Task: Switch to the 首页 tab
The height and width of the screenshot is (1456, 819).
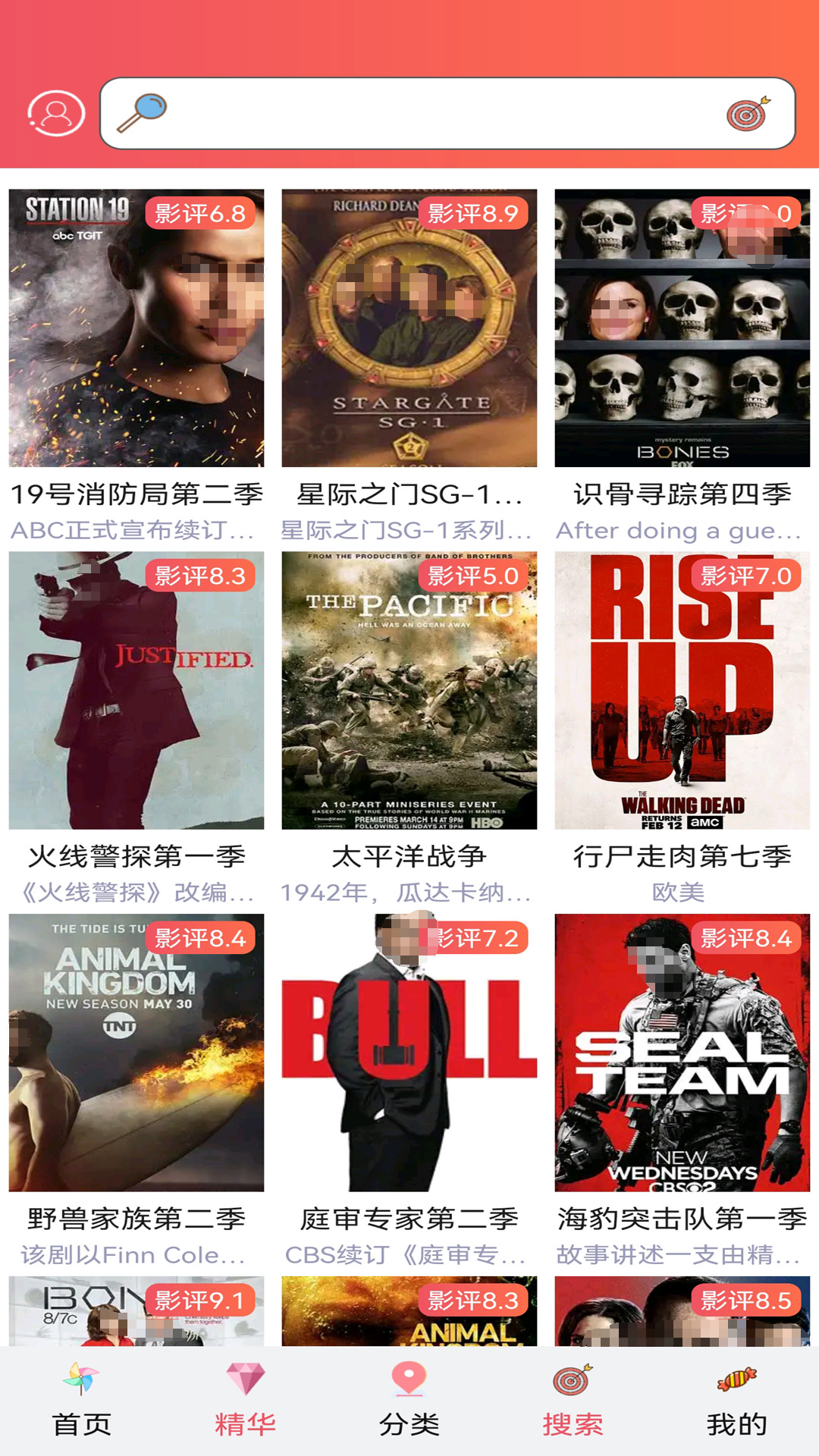Action: [x=82, y=1400]
